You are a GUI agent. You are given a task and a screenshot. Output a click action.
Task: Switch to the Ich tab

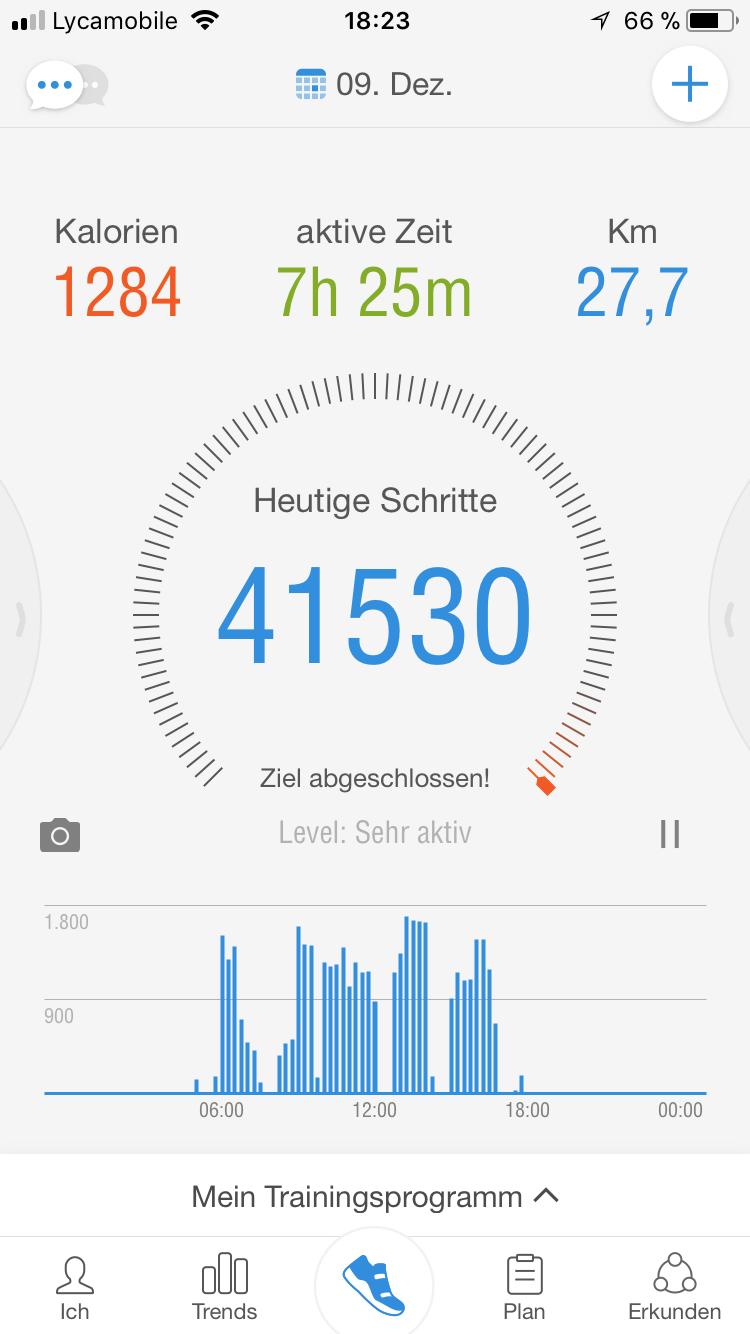(74, 1287)
